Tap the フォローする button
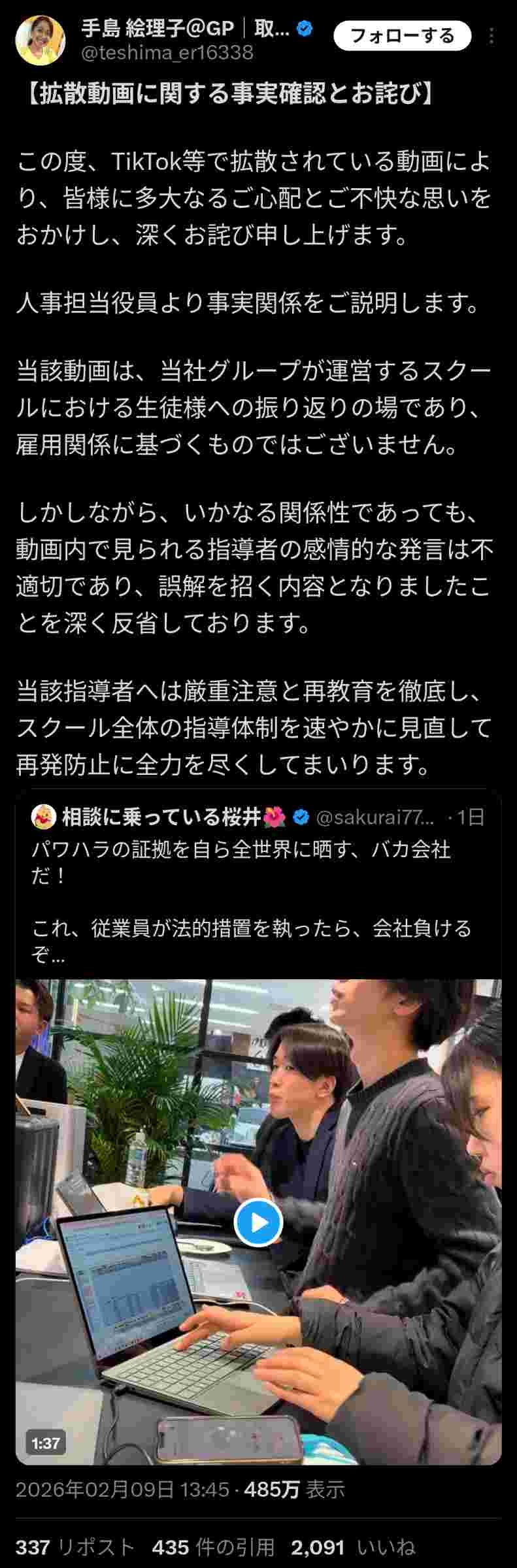This screenshot has height=1568, width=517. click(x=402, y=36)
